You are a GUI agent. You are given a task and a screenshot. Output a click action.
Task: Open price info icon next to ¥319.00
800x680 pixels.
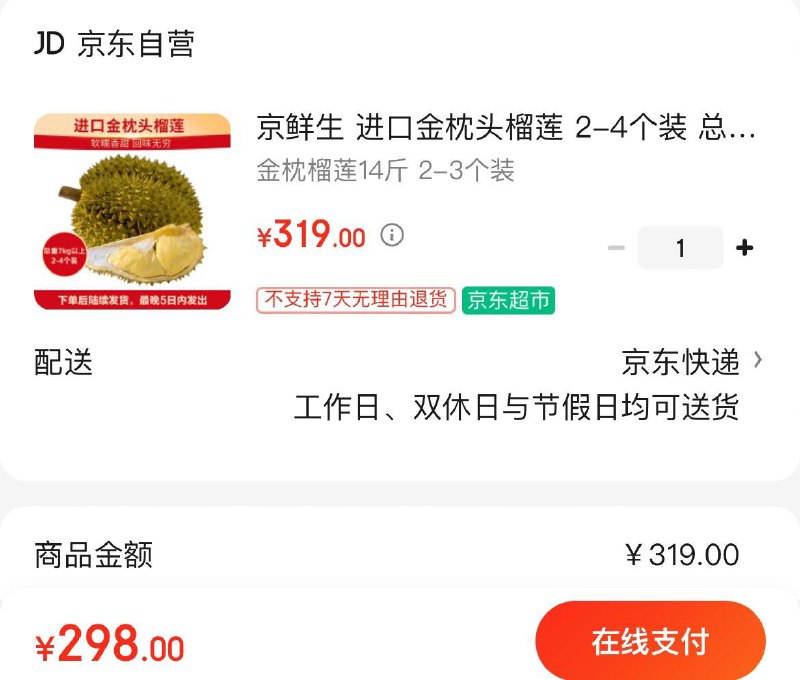coord(393,236)
